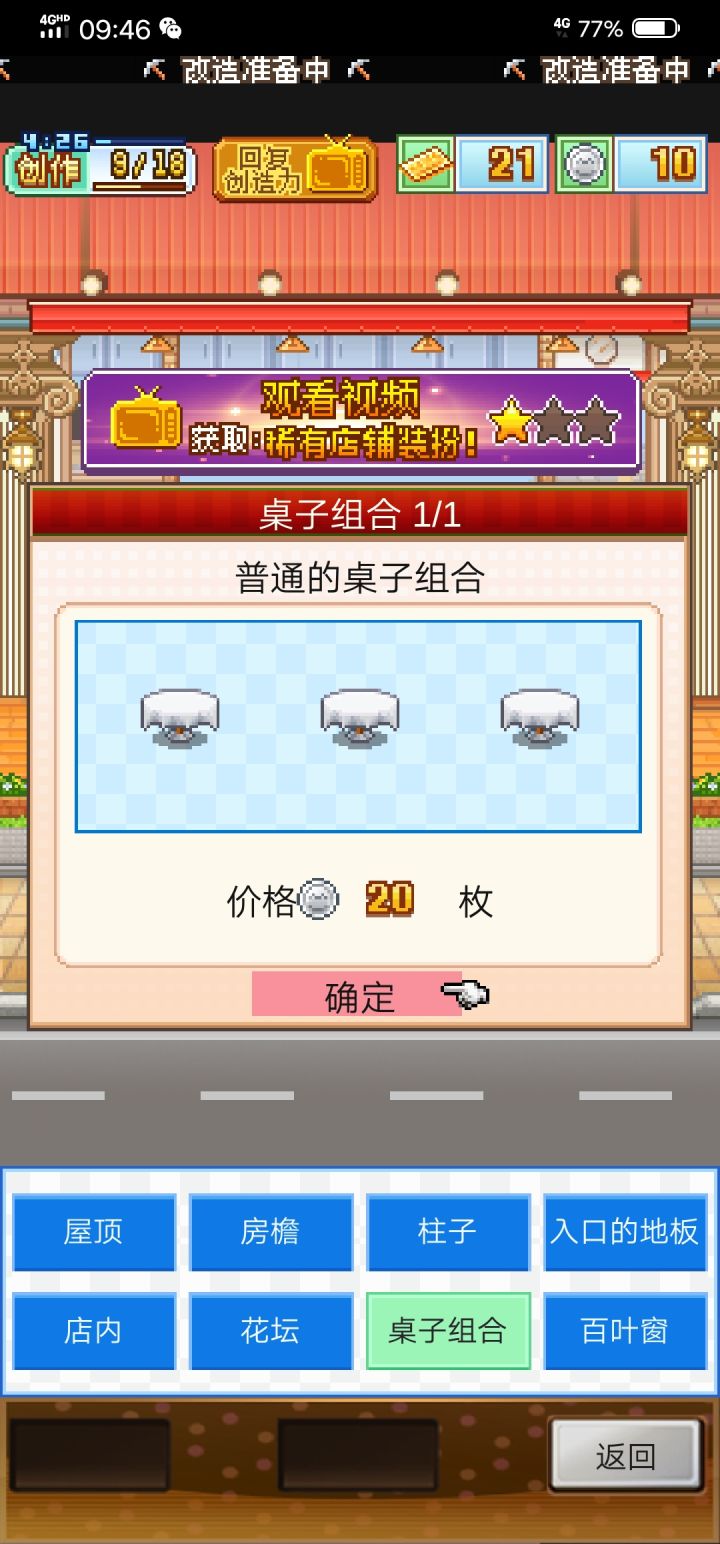This screenshot has height=1544, width=720.
Task: Select the pointing hand cursor icon
Action: coord(466,995)
